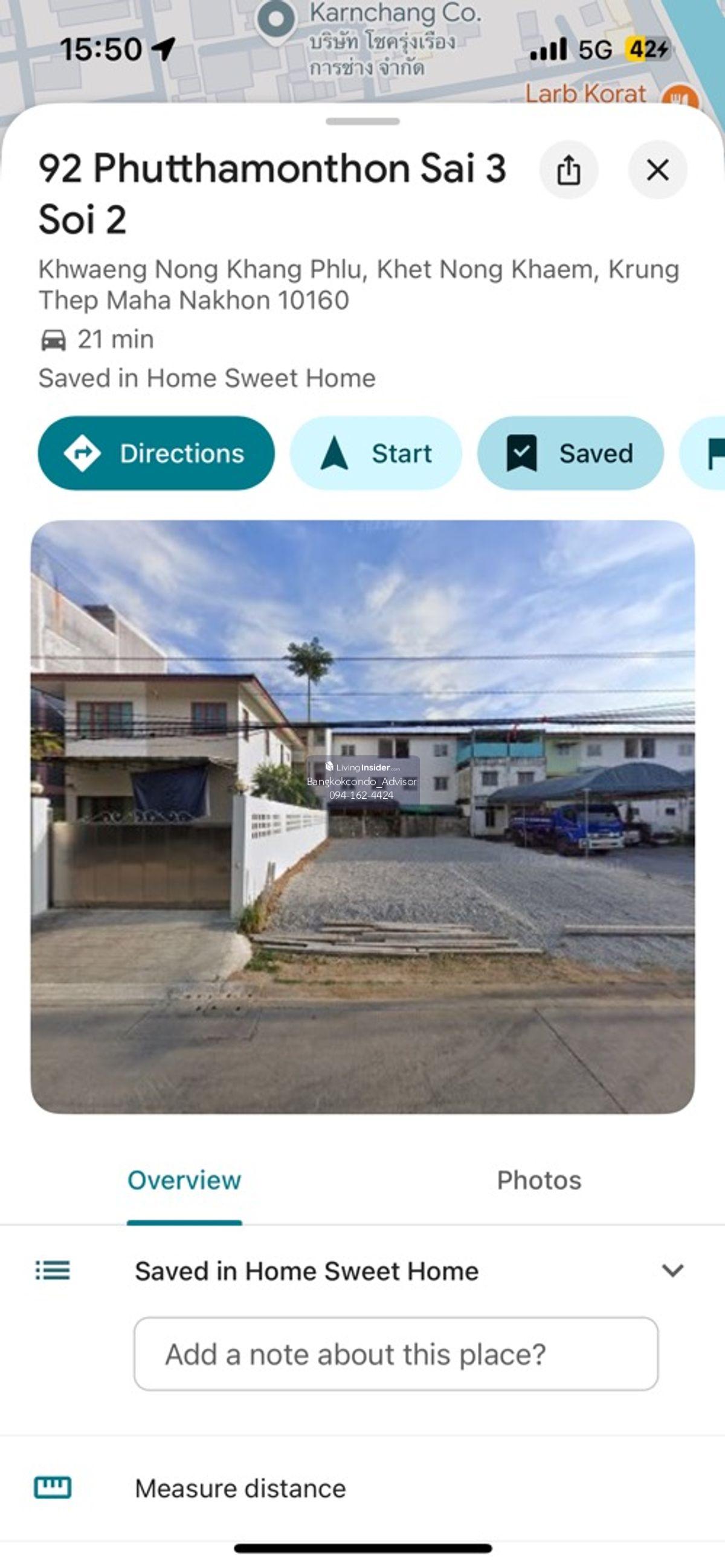Start navigation to this place
Screen dimensions: 725x1568
click(x=375, y=453)
